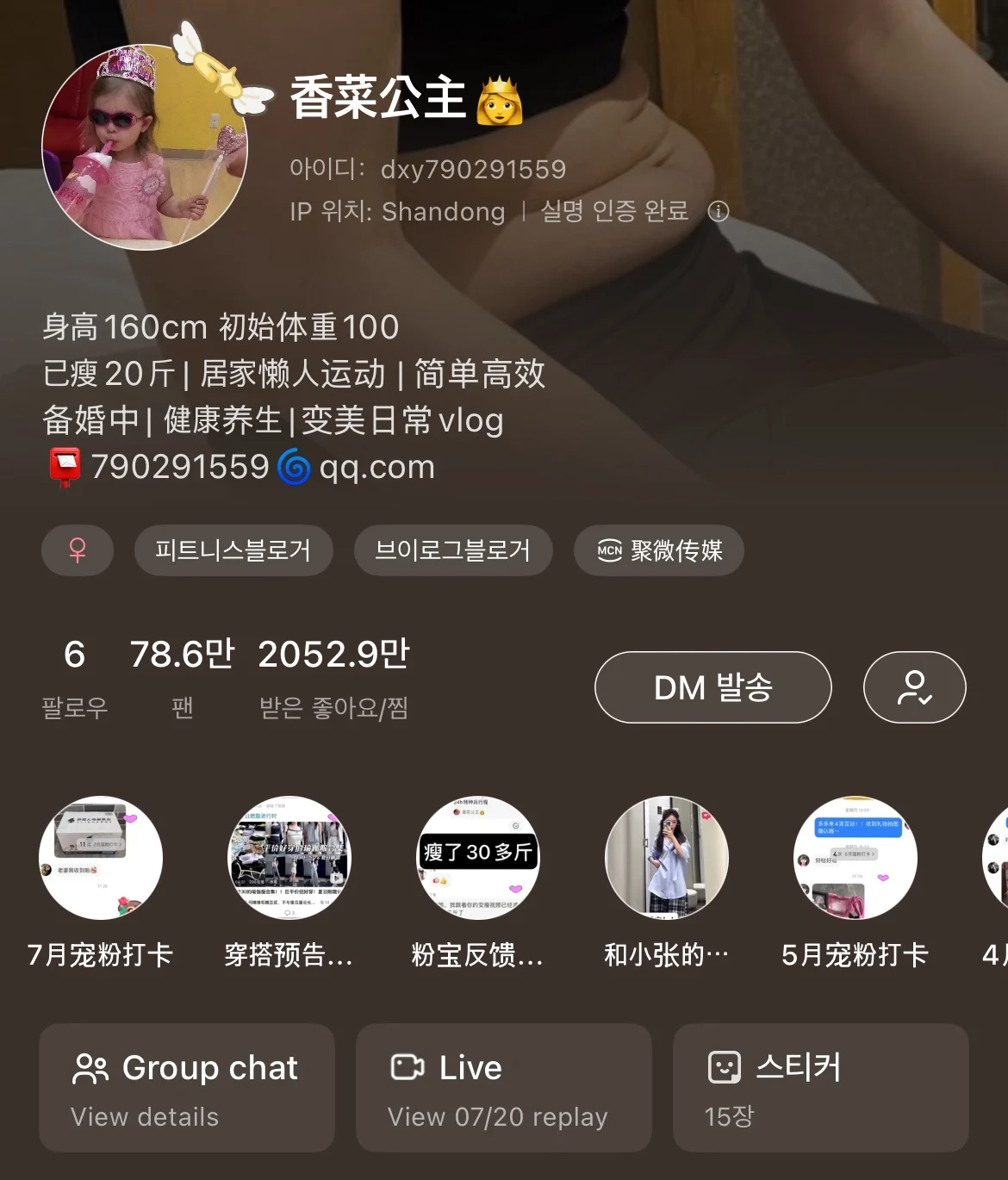Tap the following status person icon
Screen dimensions: 1008x1180
[x=914, y=687]
